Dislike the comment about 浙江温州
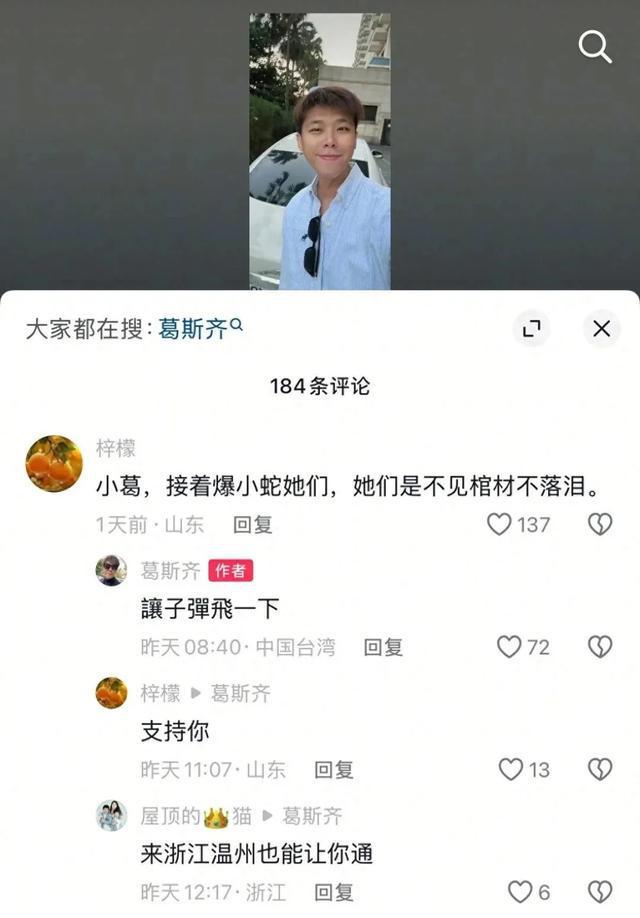Image resolution: width=640 pixels, height=918 pixels. [599, 891]
